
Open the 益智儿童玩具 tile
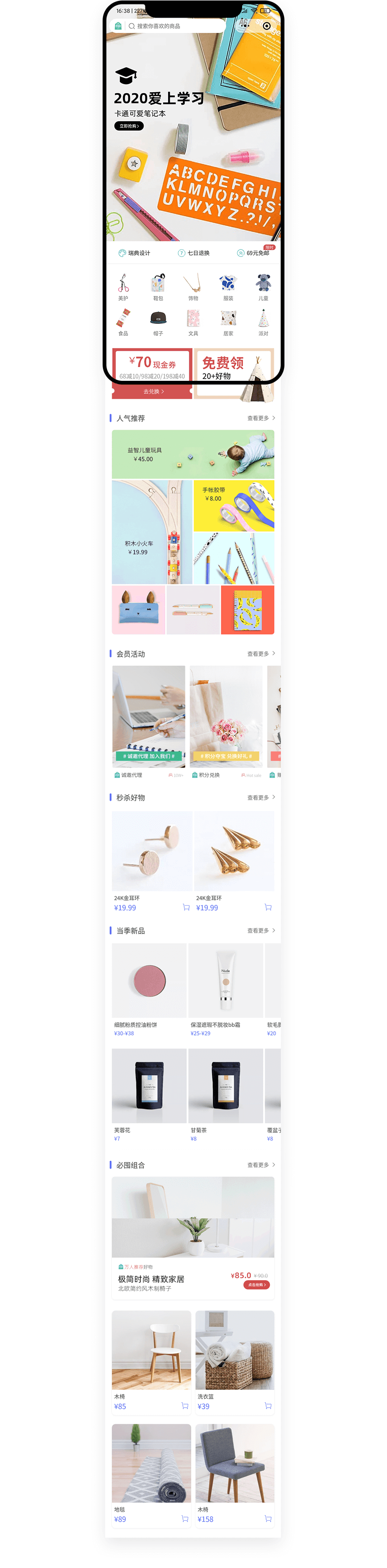click(193, 454)
